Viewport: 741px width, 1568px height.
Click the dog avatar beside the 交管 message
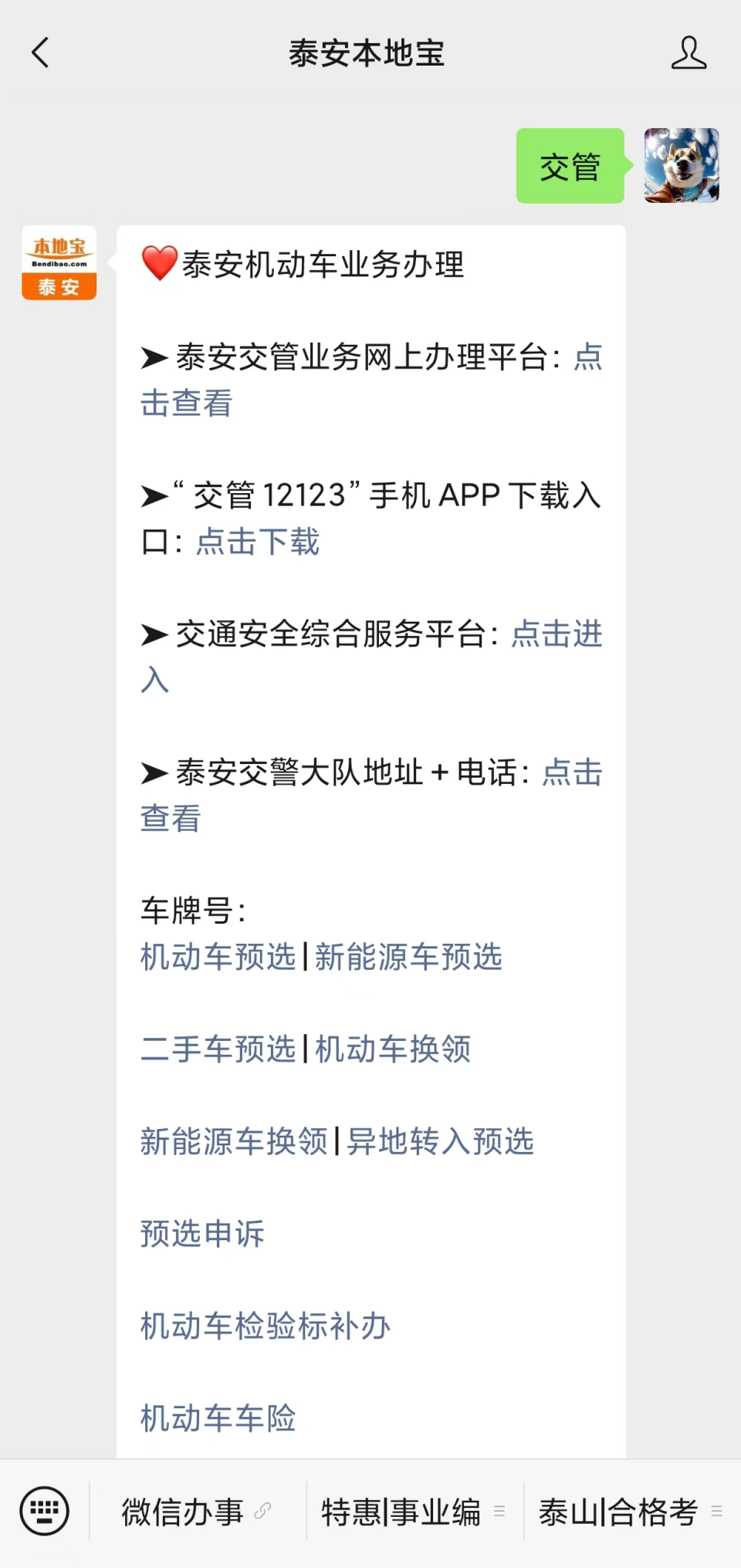(682, 167)
